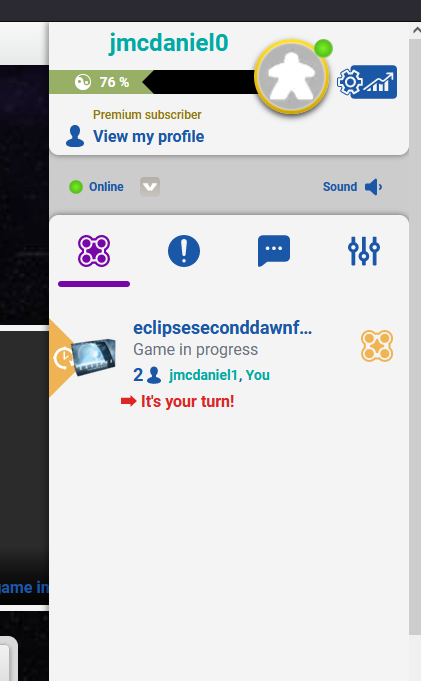Open View my profile

click(148, 136)
